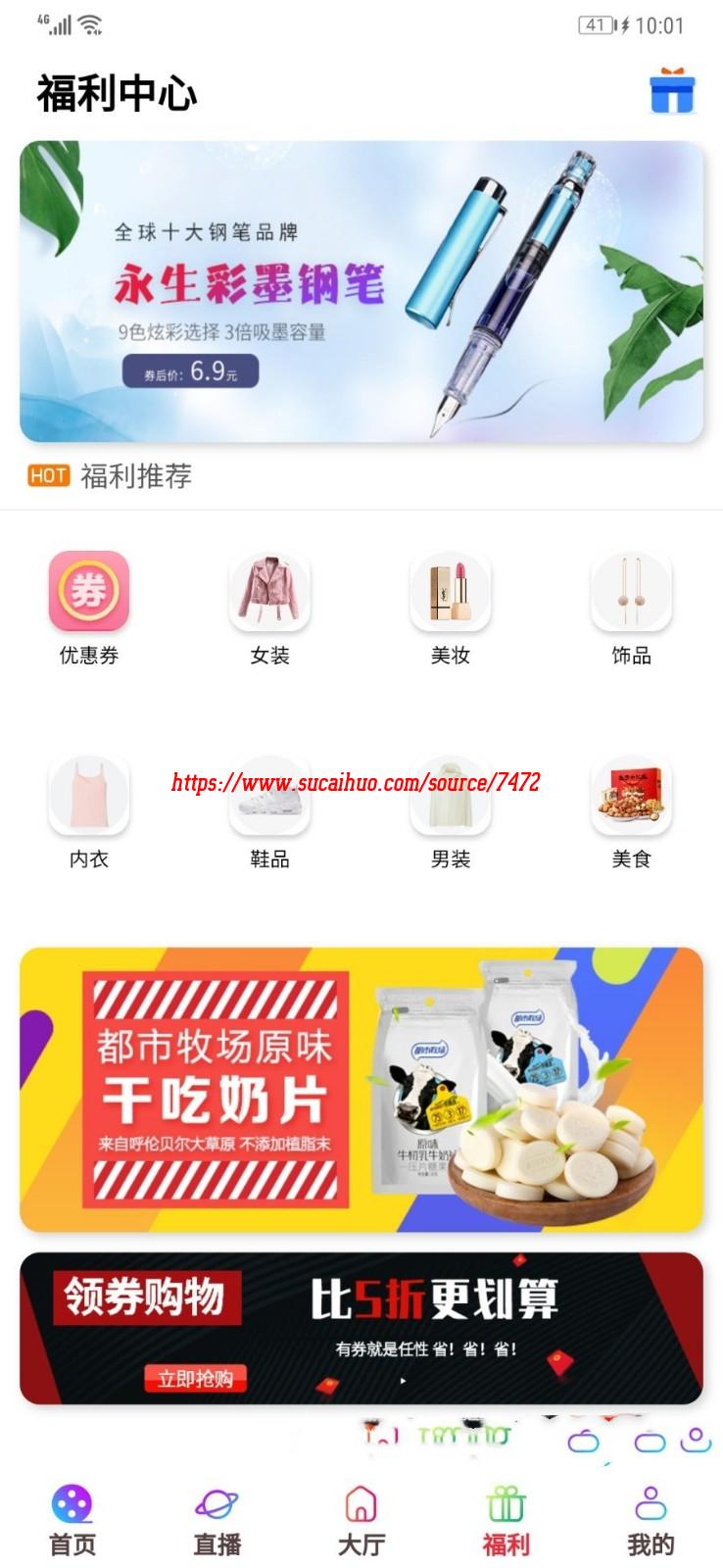
Task: Open the 鞋品 category
Action: 269,812
